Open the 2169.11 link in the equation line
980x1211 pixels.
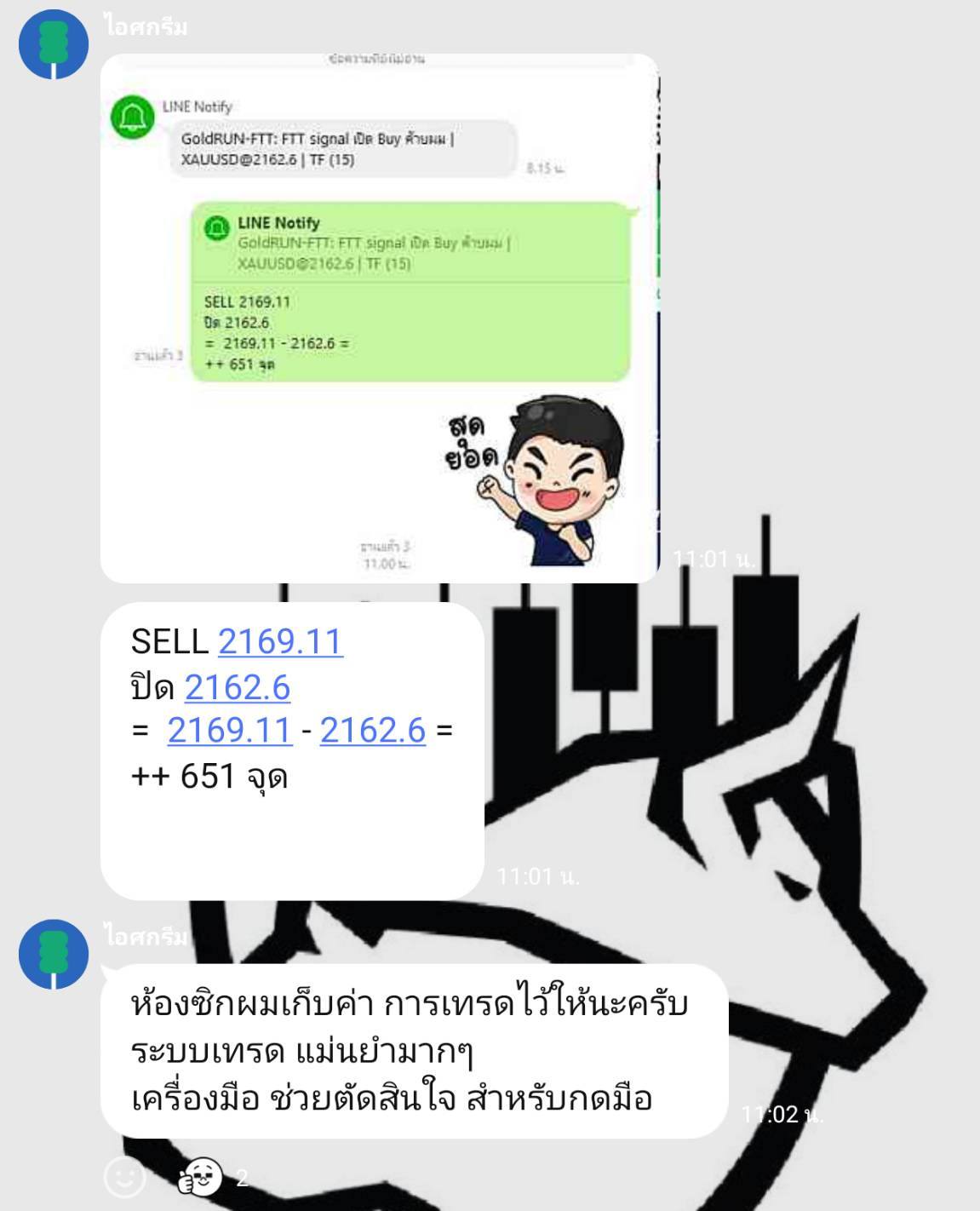229,731
